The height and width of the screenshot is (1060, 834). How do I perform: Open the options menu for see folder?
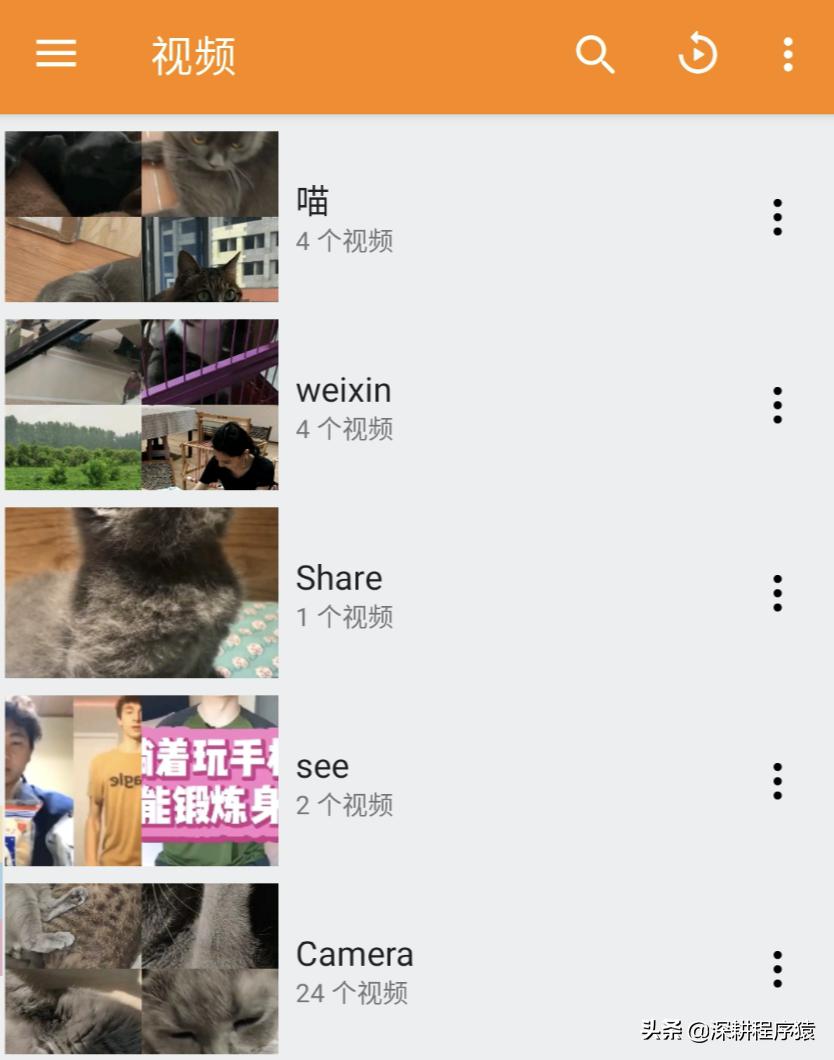click(777, 780)
